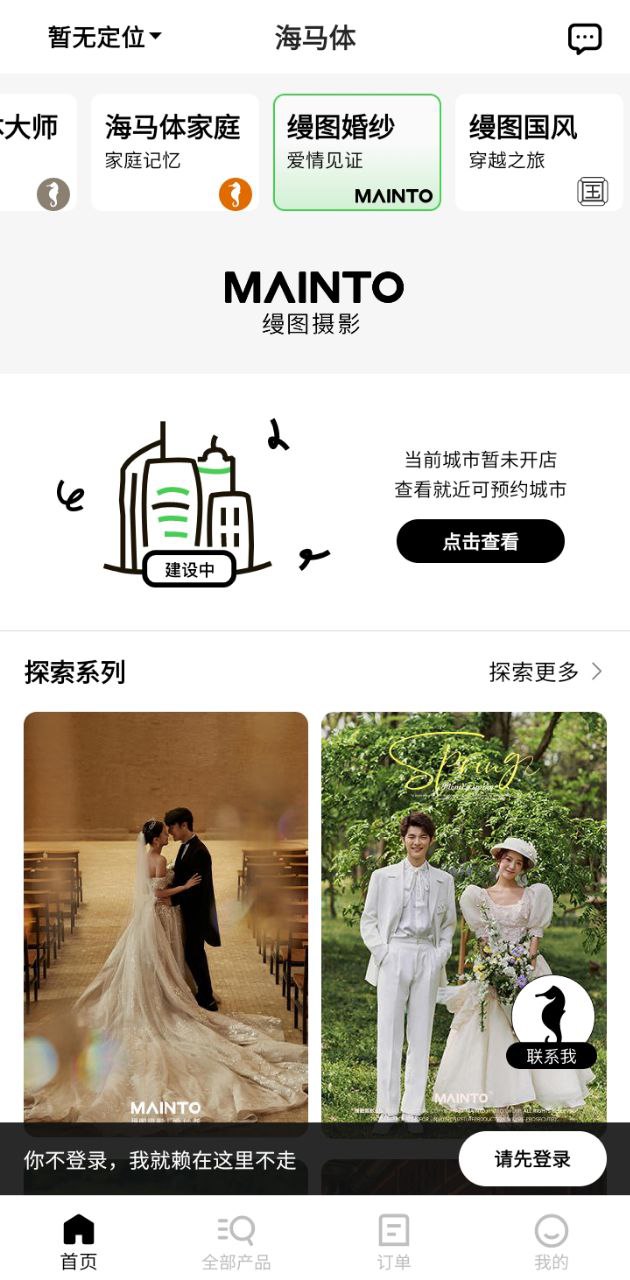
Task: Open the location dropdown 暂无定位
Action: tap(104, 38)
